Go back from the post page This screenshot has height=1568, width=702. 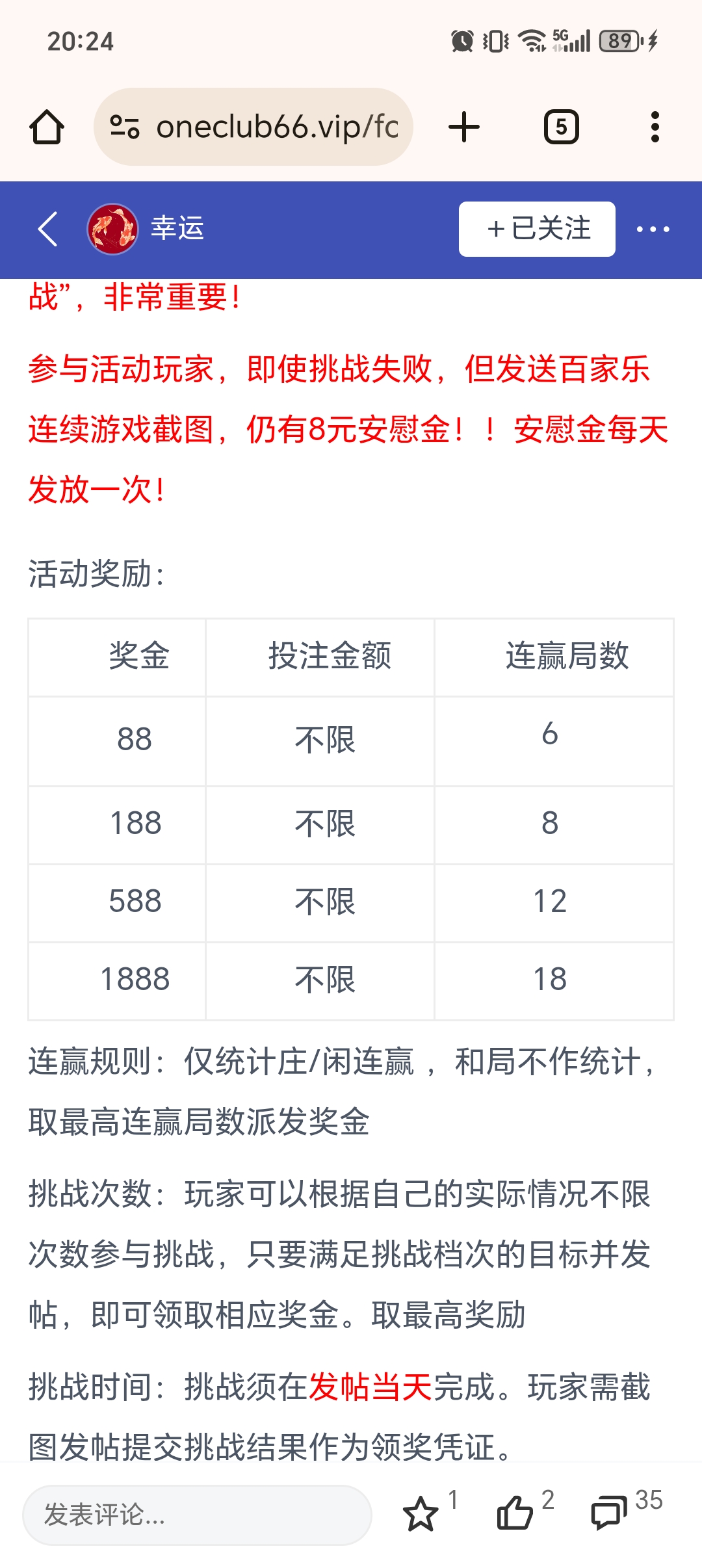tap(48, 229)
